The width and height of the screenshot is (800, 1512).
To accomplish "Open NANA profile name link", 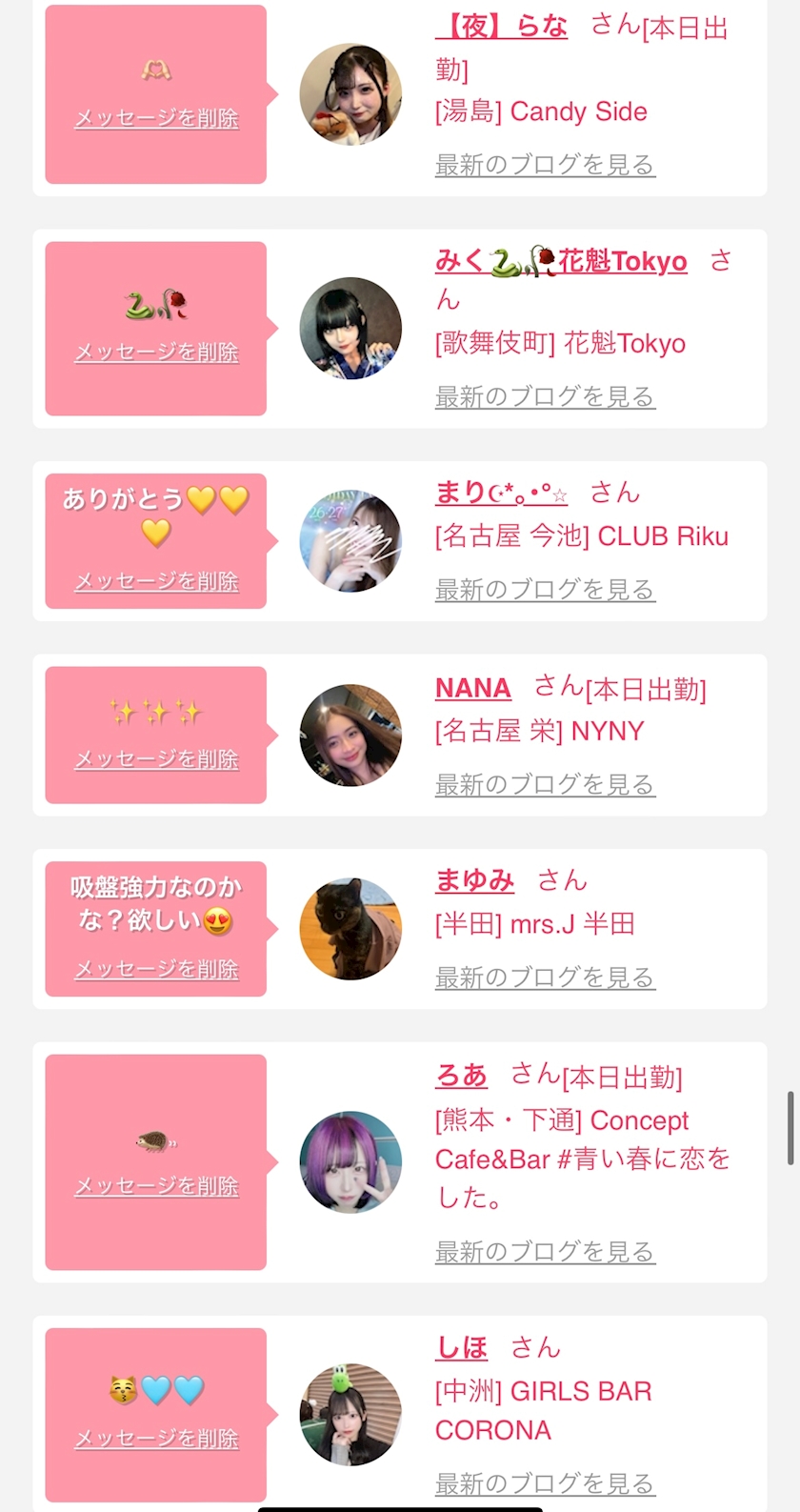I will pyautogui.click(x=472, y=688).
